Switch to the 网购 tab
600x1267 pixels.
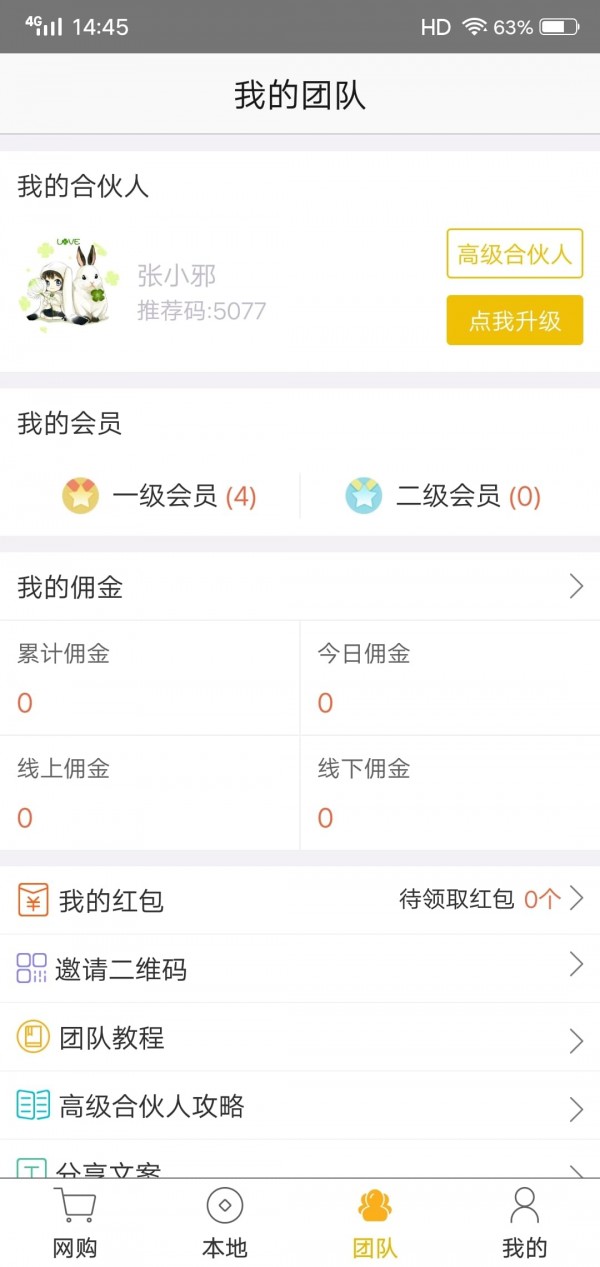pyautogui.click(x=75, y=1223)
